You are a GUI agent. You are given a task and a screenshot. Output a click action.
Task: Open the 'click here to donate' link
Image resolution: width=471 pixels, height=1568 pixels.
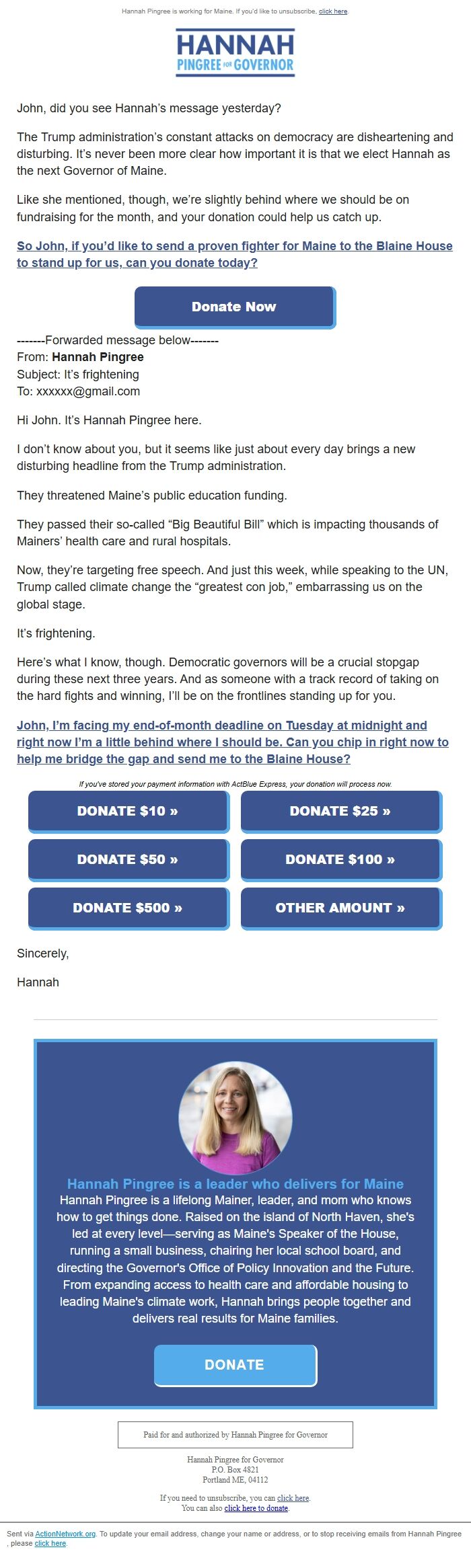click(x=256, y=1508)
